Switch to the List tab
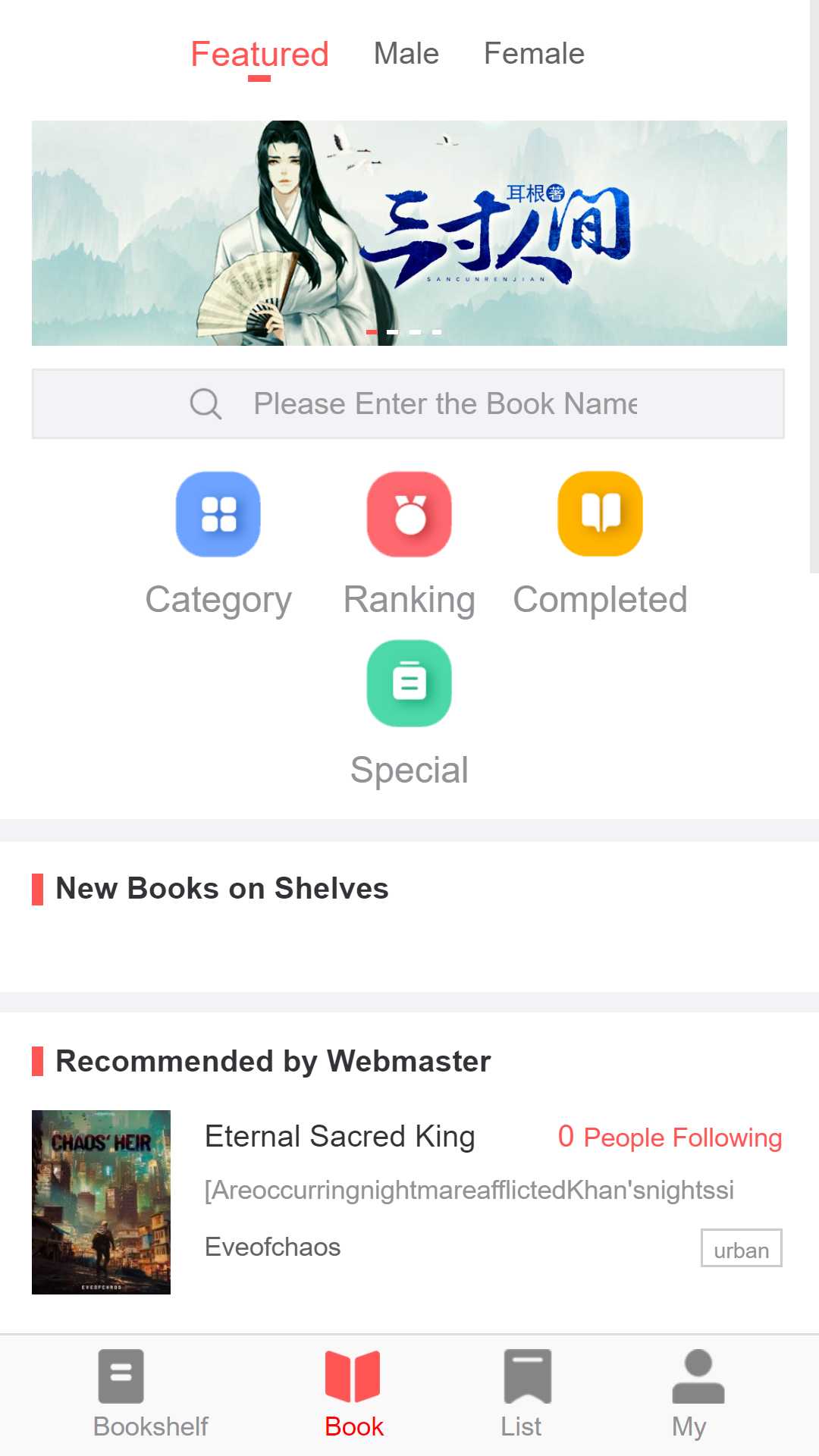 [522, 1395]
